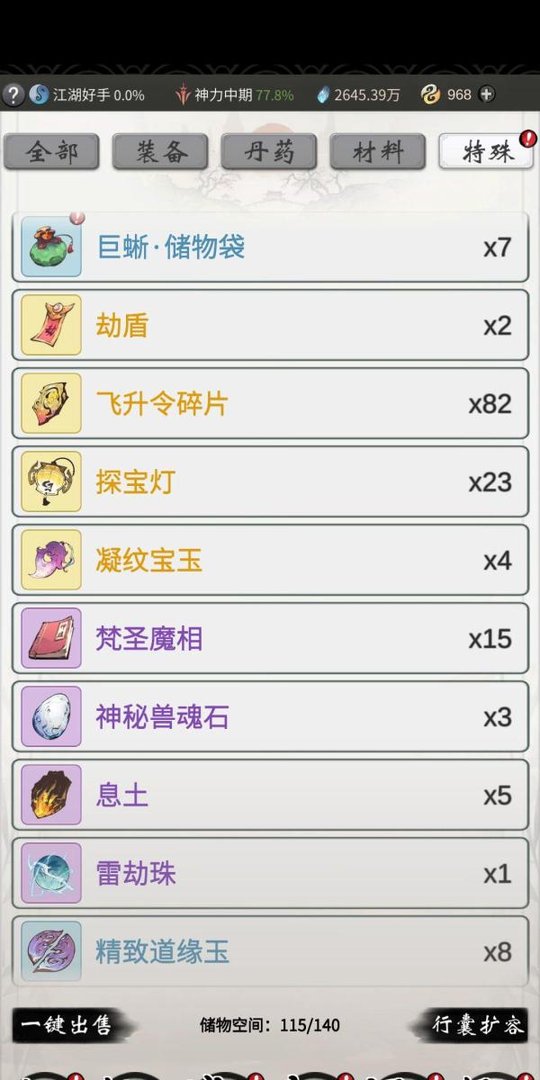The image size is (540, 1080).
Task: Open the 巨蜥·储物袋 item
Action: tap(270, 247)
